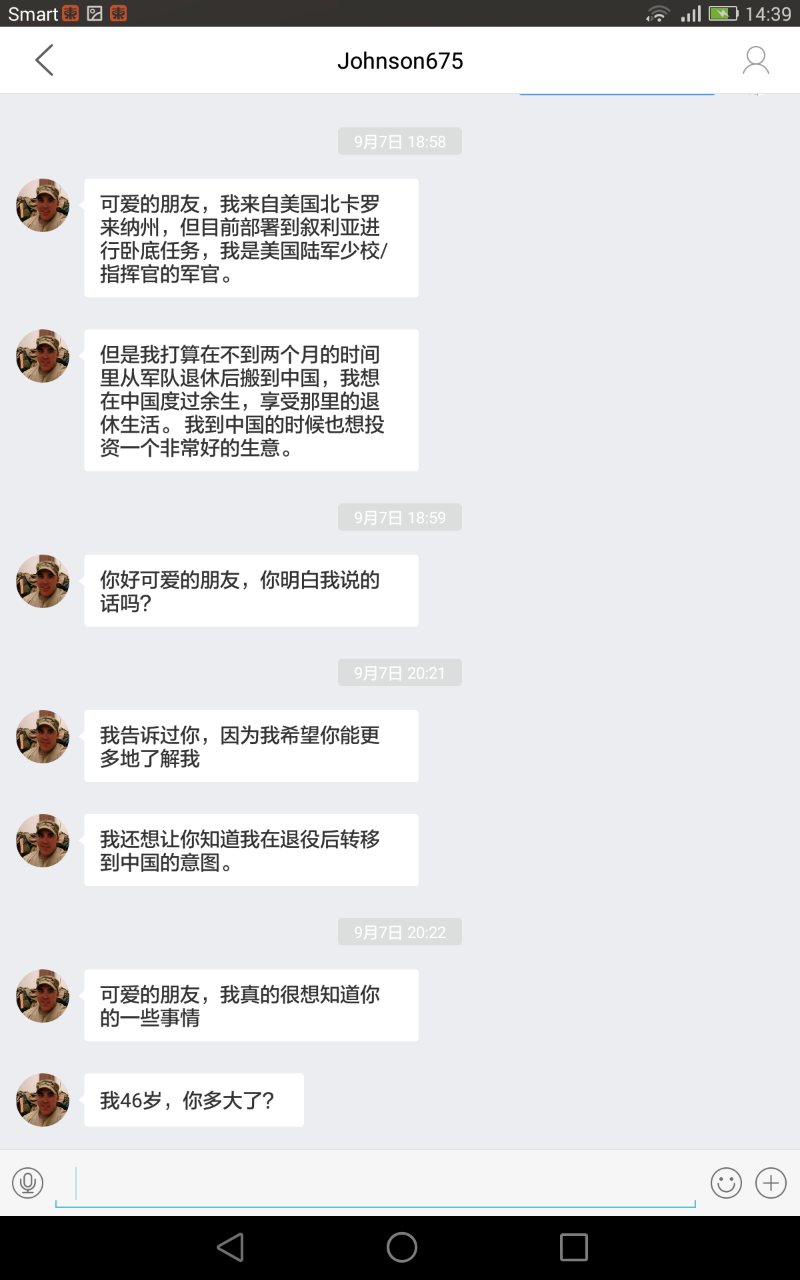Tap the voice message microphone icon
800x1280 pixels.
click(28, 1183)
